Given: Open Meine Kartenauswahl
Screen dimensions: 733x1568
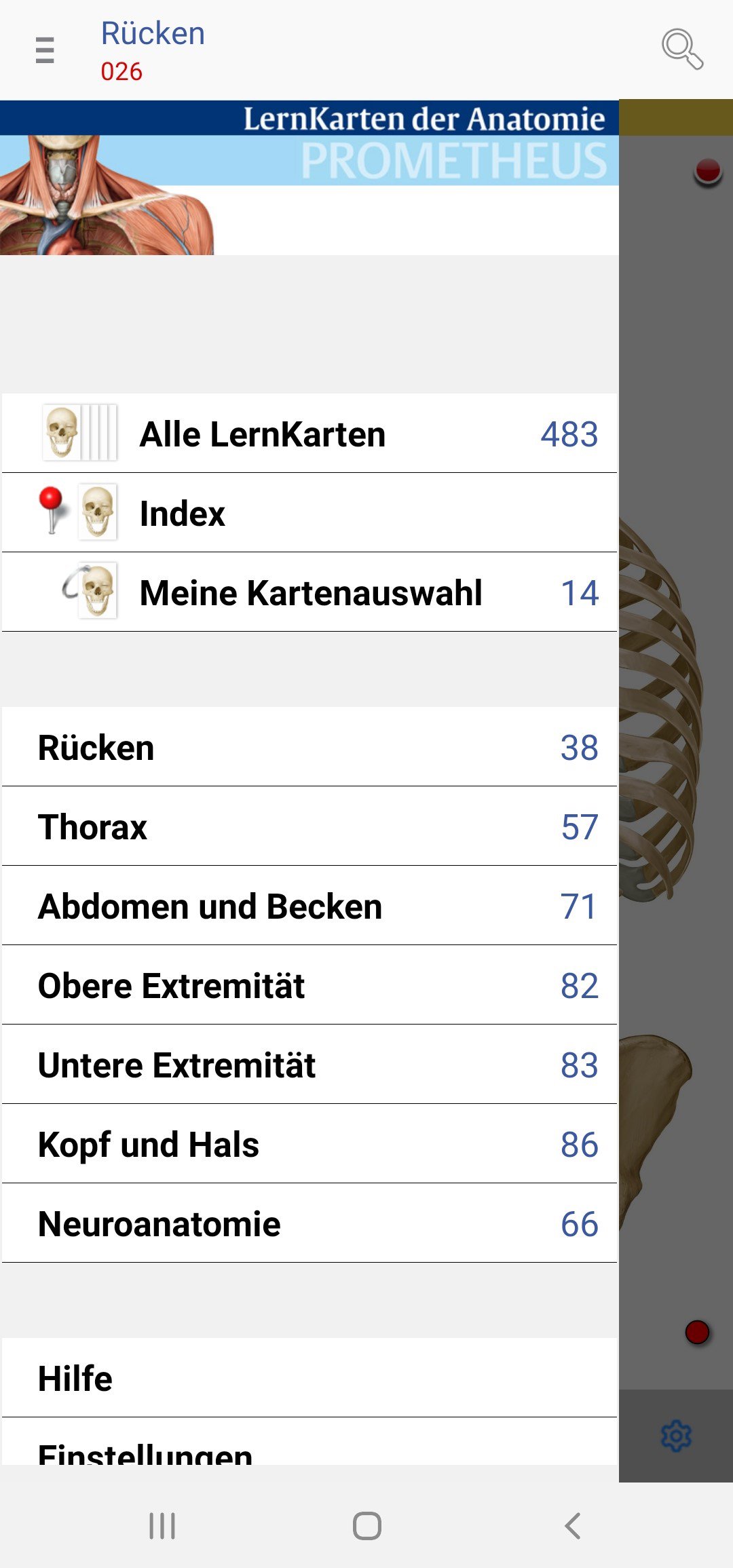Looking at the screenshot, I should coord(309,592).
